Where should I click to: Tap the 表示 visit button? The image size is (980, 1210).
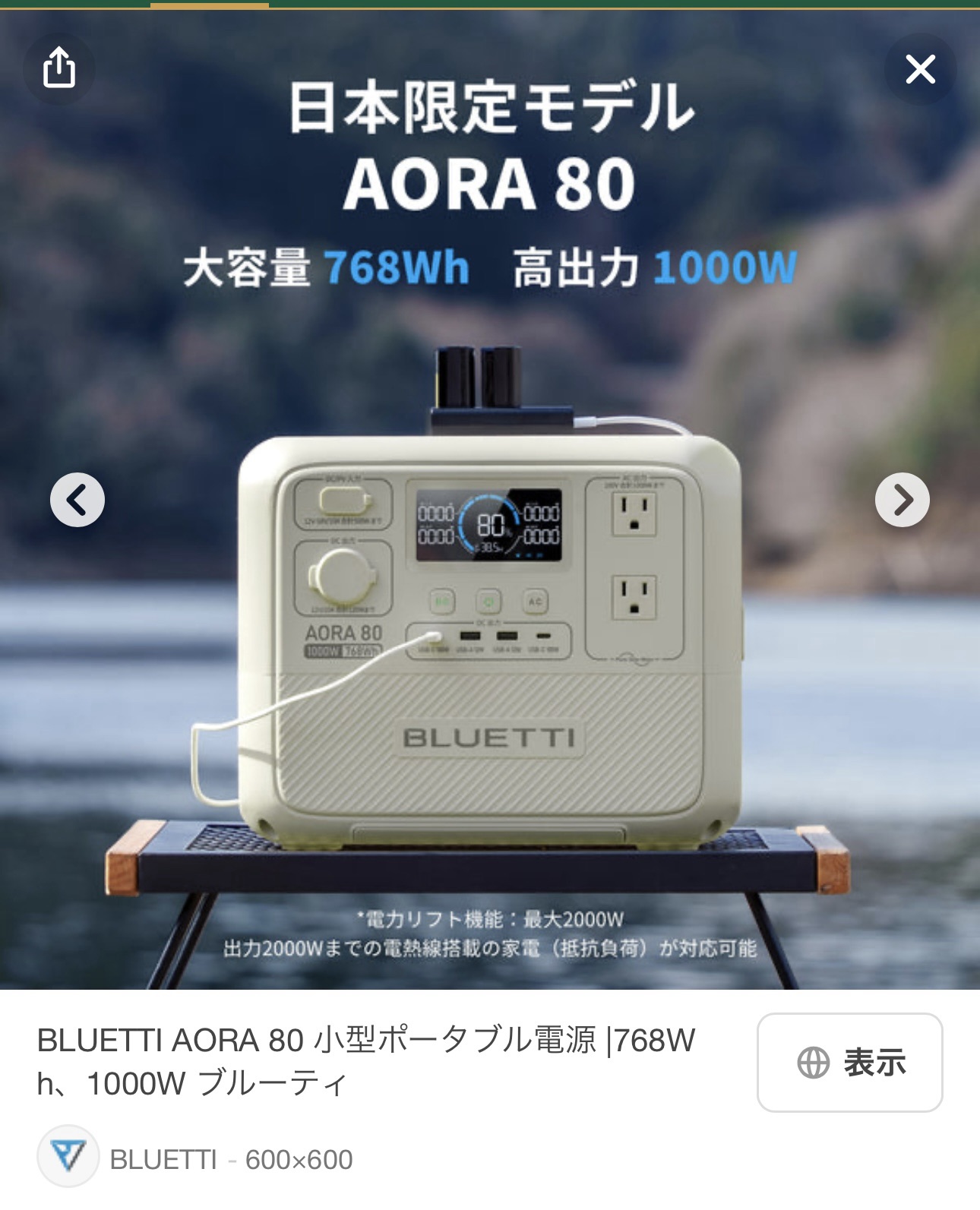(849, 1062)
